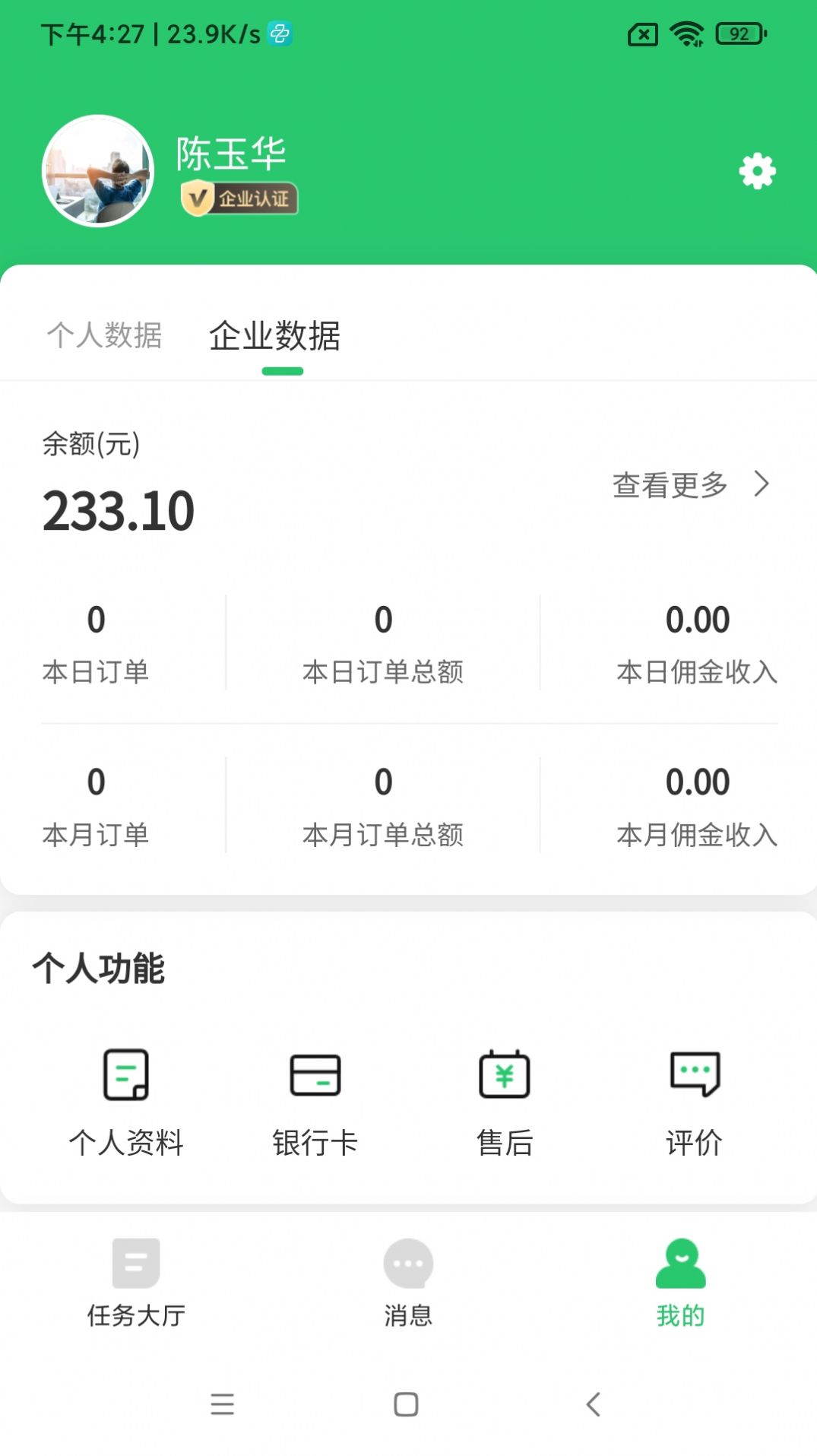Click the 查看更多 link

670,486
